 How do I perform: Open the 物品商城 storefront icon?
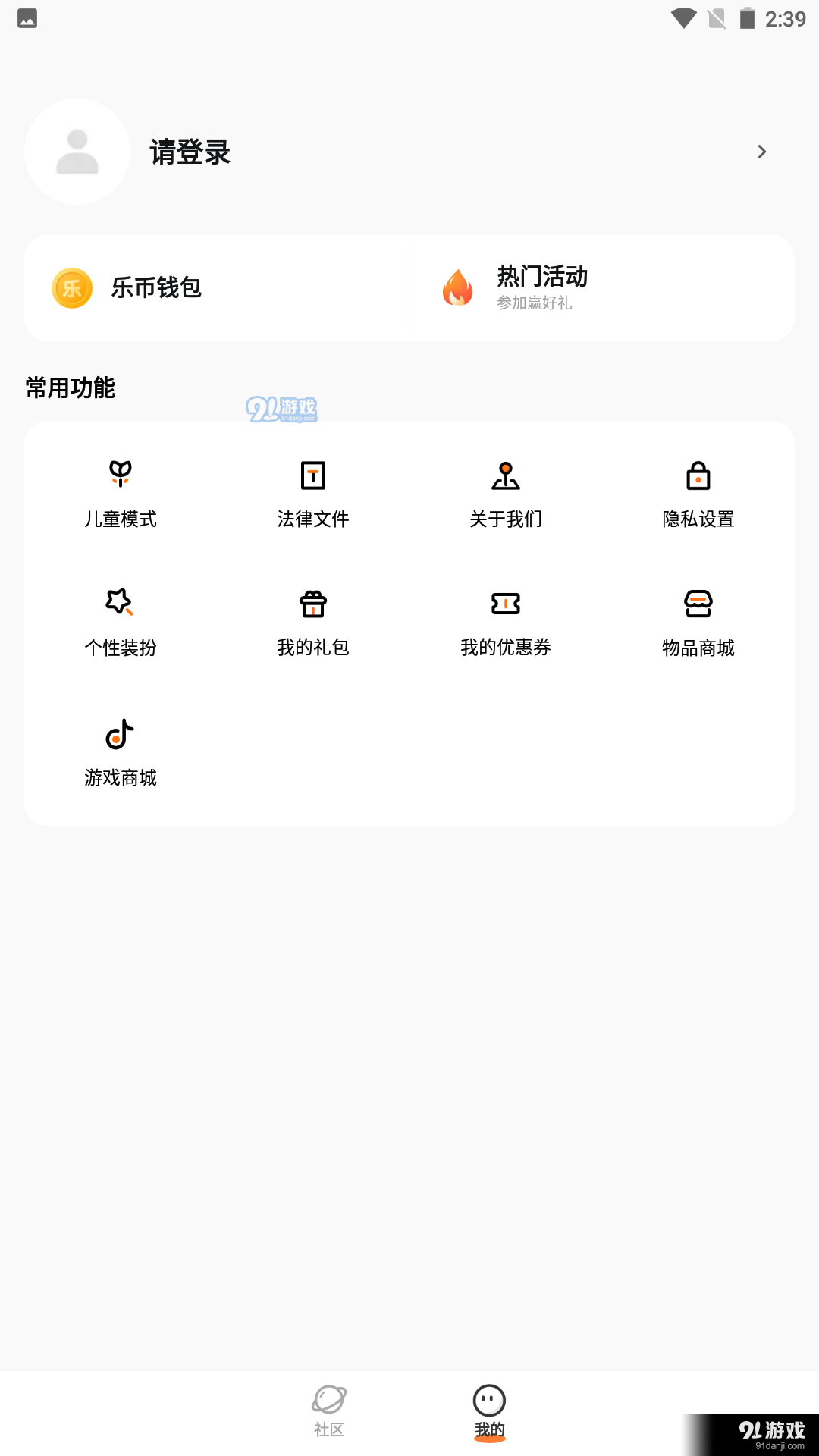click(698, 604)
